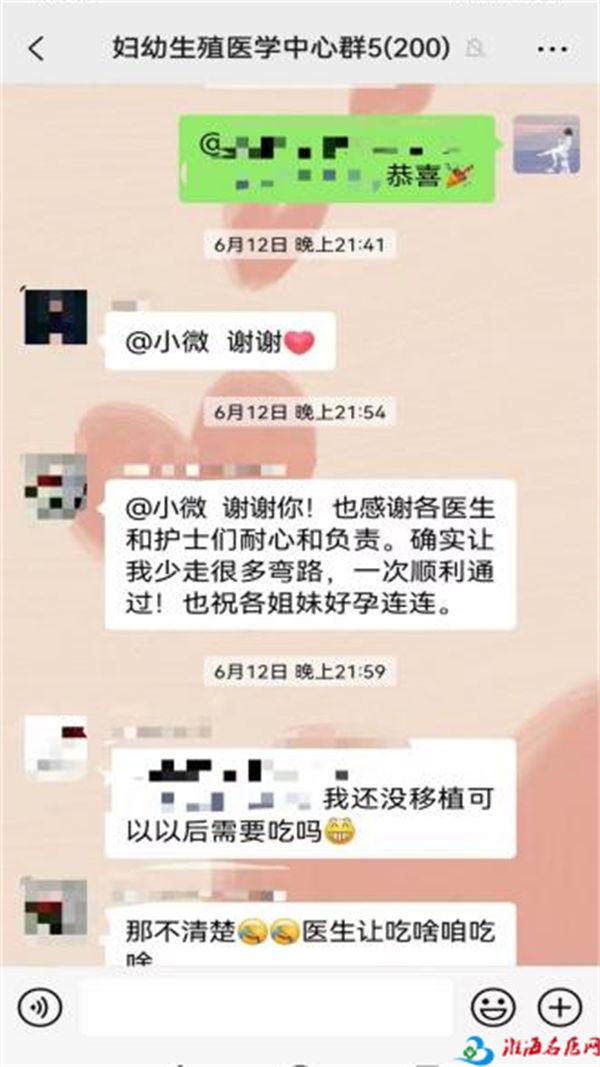The width and height of the screenshot is (600, 1067).
Task: Open the group chat options menu
Action: tap(552, 48)
